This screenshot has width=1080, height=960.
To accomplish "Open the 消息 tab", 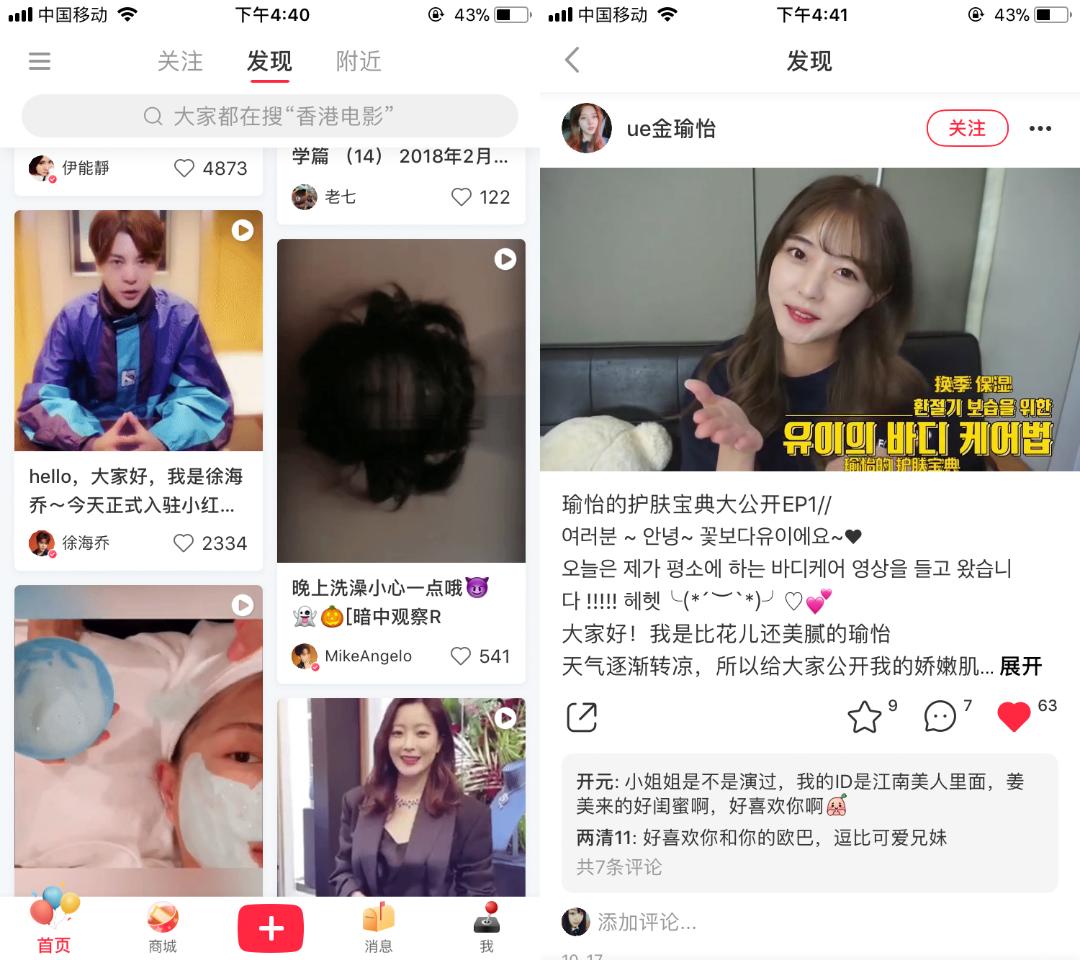I will pos(378,928).
